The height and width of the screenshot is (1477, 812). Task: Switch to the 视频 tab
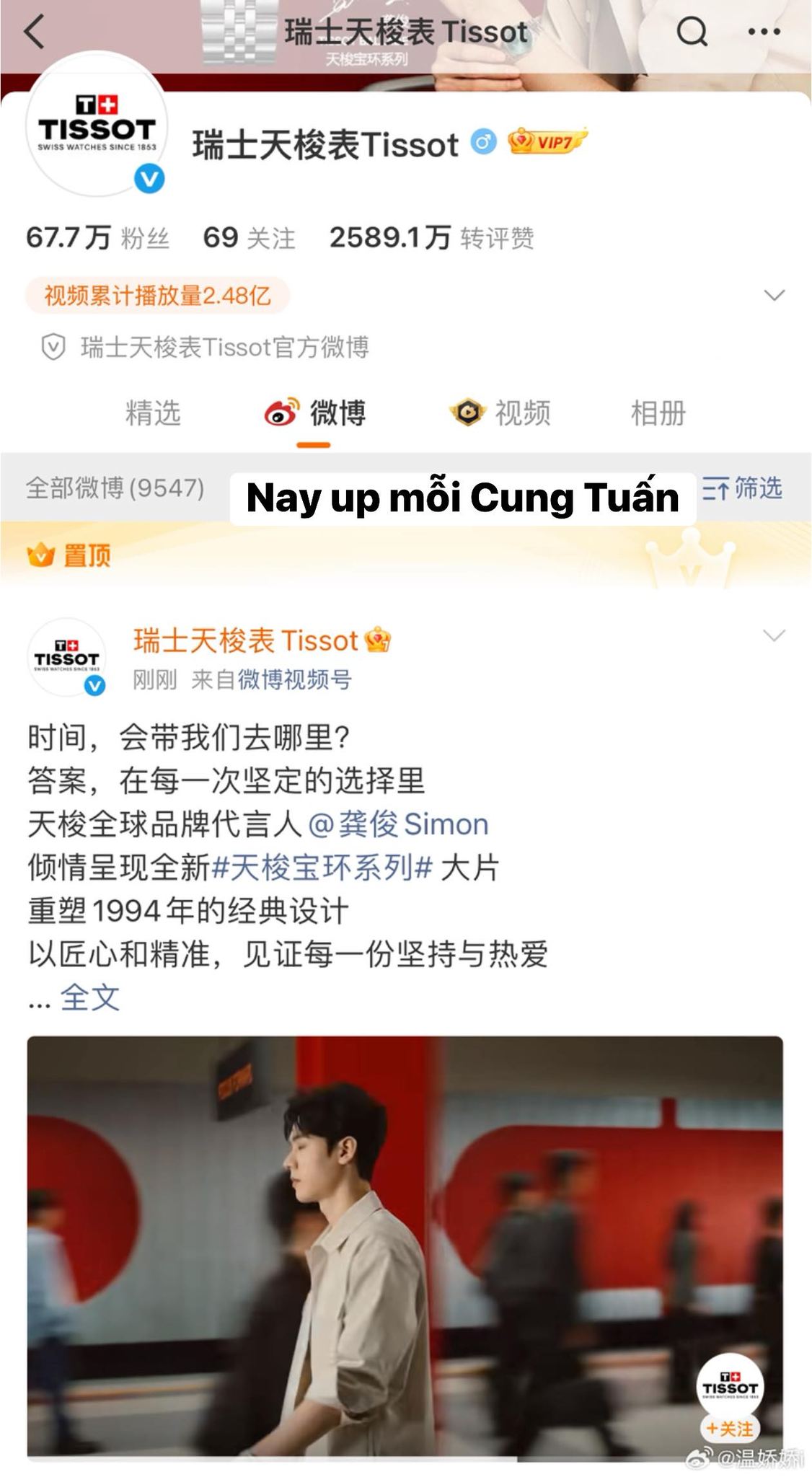pos(500,413)
